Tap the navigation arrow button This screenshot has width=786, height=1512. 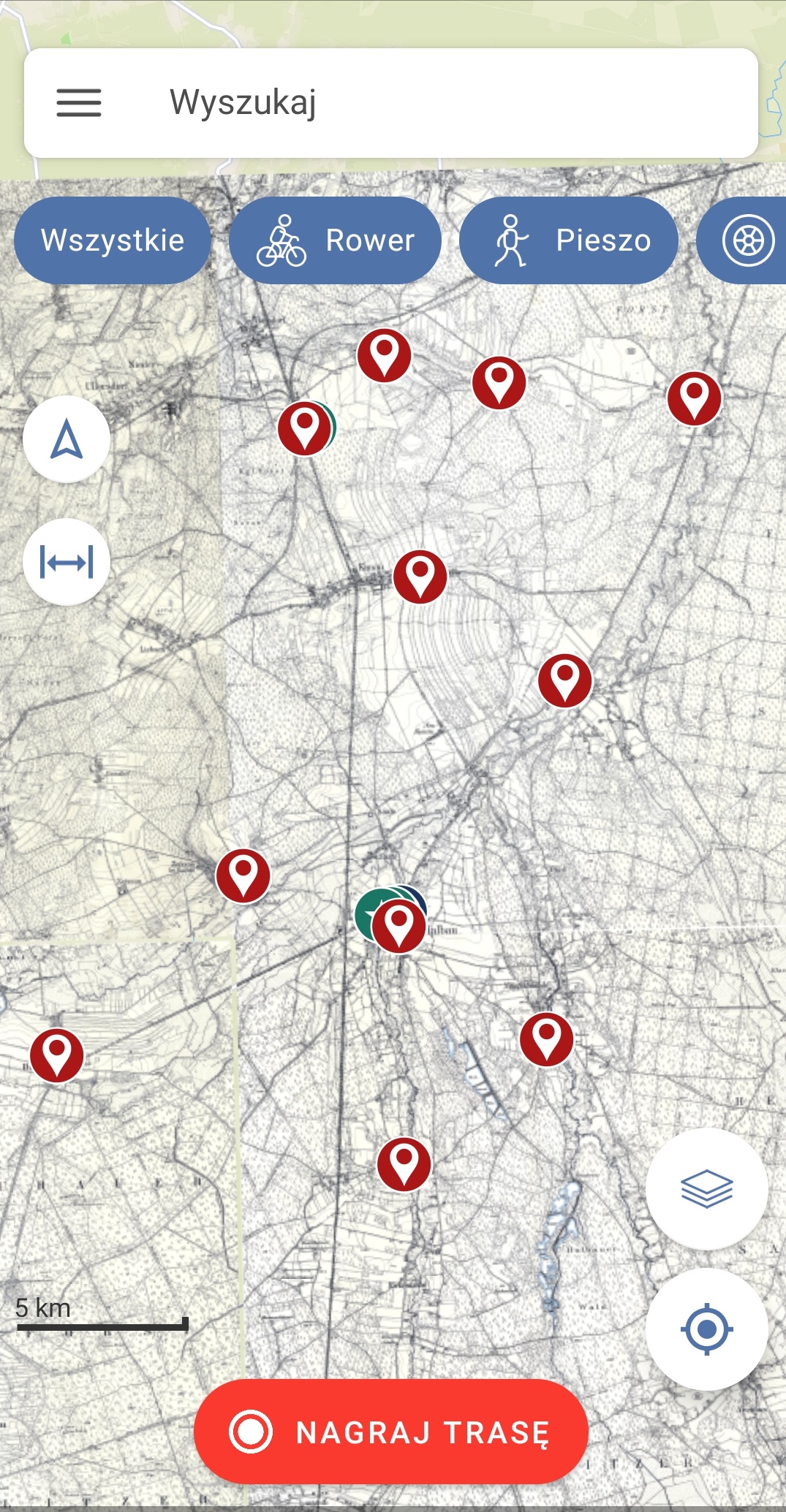[x=67, y=439]
